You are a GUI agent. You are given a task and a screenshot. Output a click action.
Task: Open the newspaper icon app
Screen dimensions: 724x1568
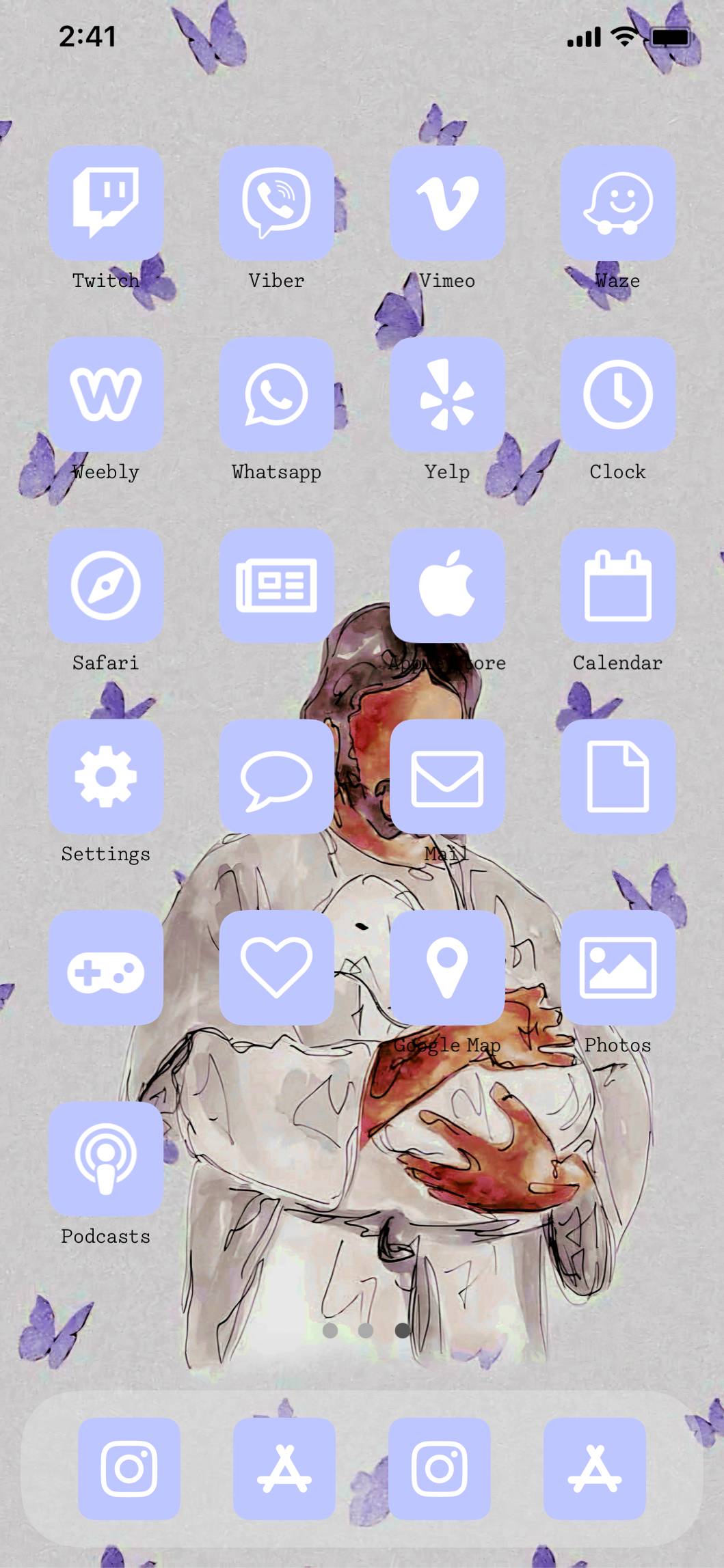coord(277,585)
